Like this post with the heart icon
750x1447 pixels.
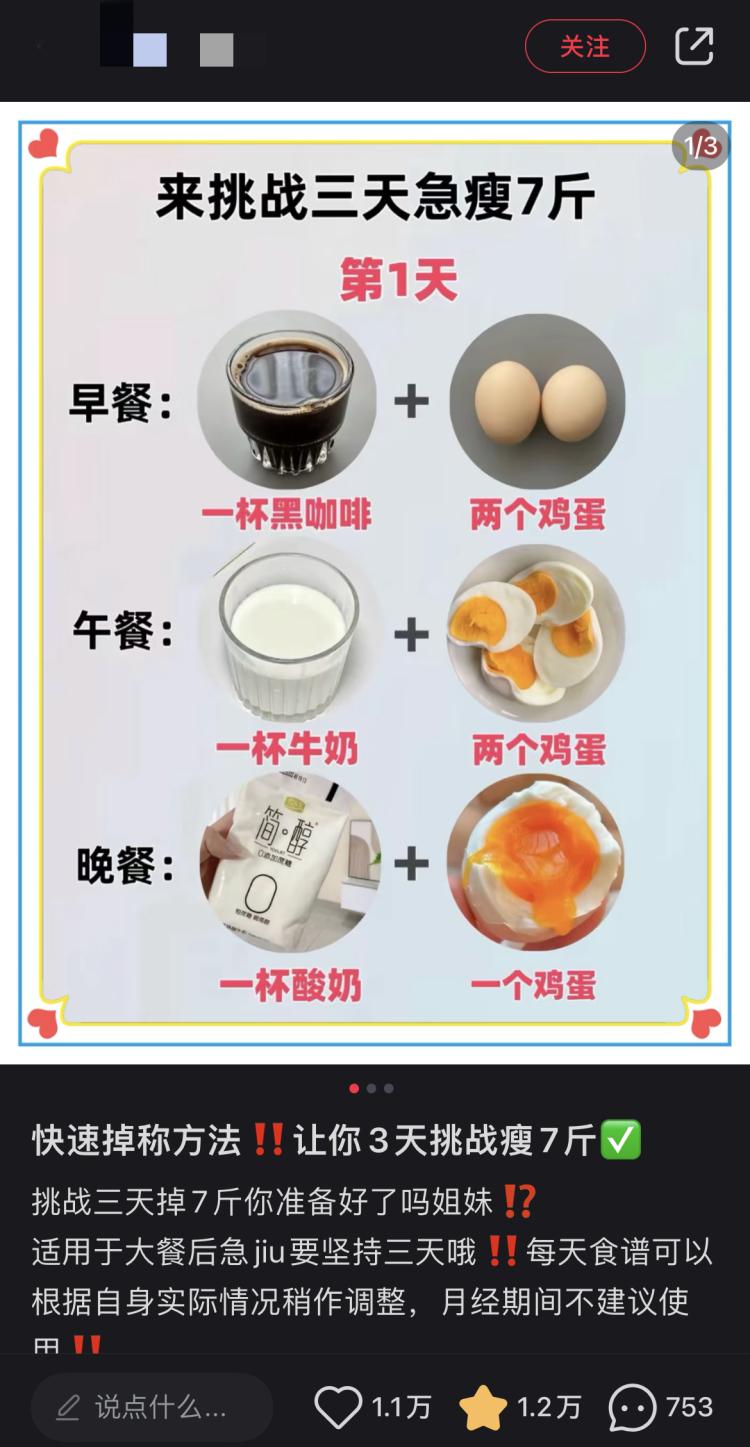click(338, 1407)
